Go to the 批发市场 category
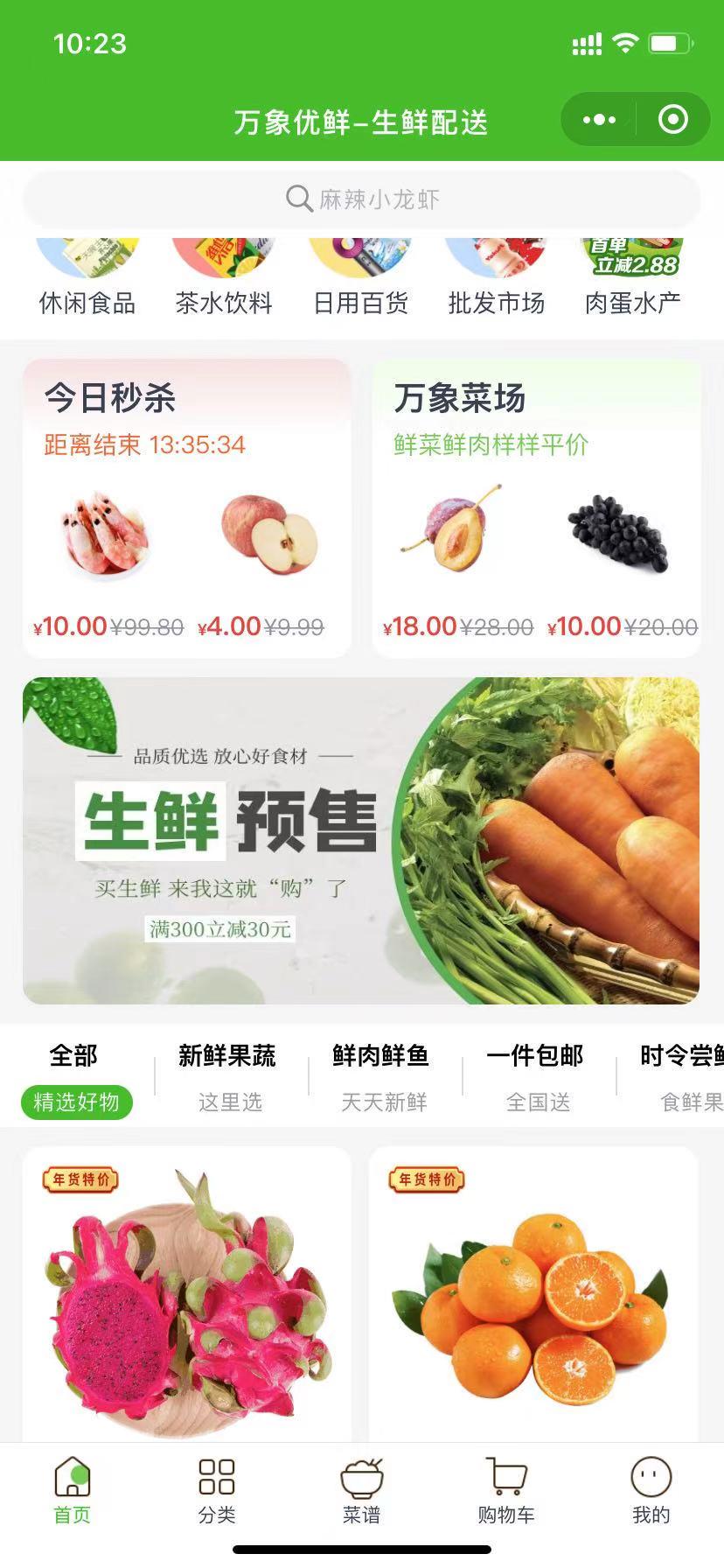The width and height of the screenshot is (724, 1568). coord(497,278)
